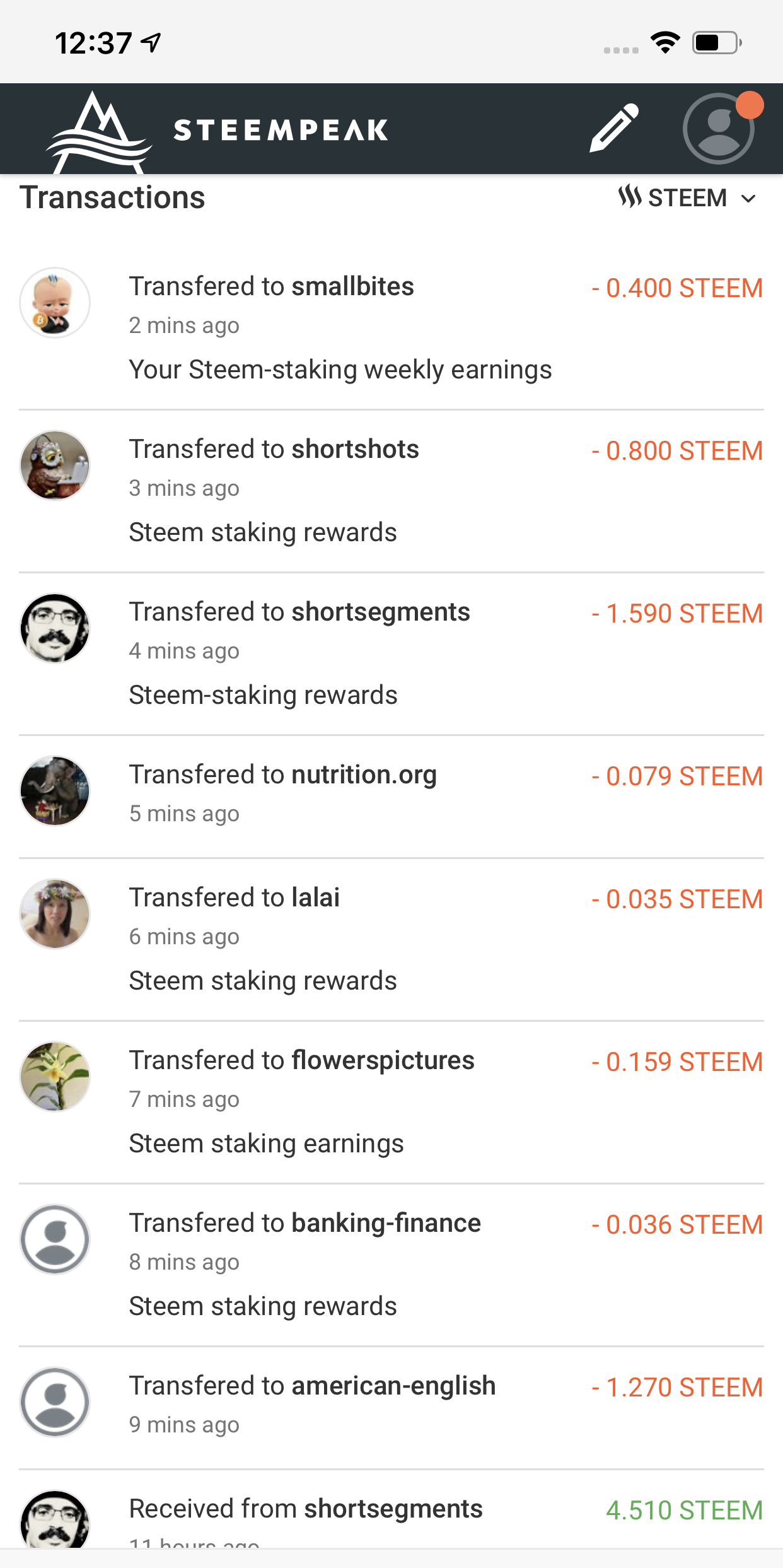The image size is (783, 1568).
Task: Tap the smallbites avatar picture
Action: (x=55, y=303)
